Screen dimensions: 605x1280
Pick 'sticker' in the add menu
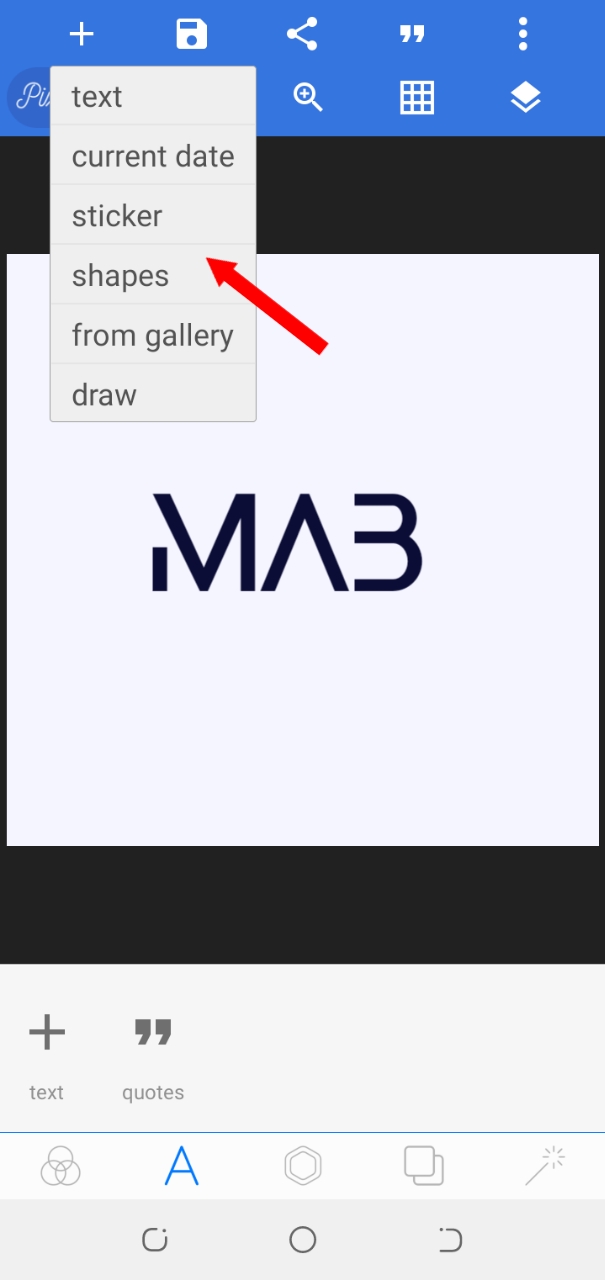pos(153,216)
